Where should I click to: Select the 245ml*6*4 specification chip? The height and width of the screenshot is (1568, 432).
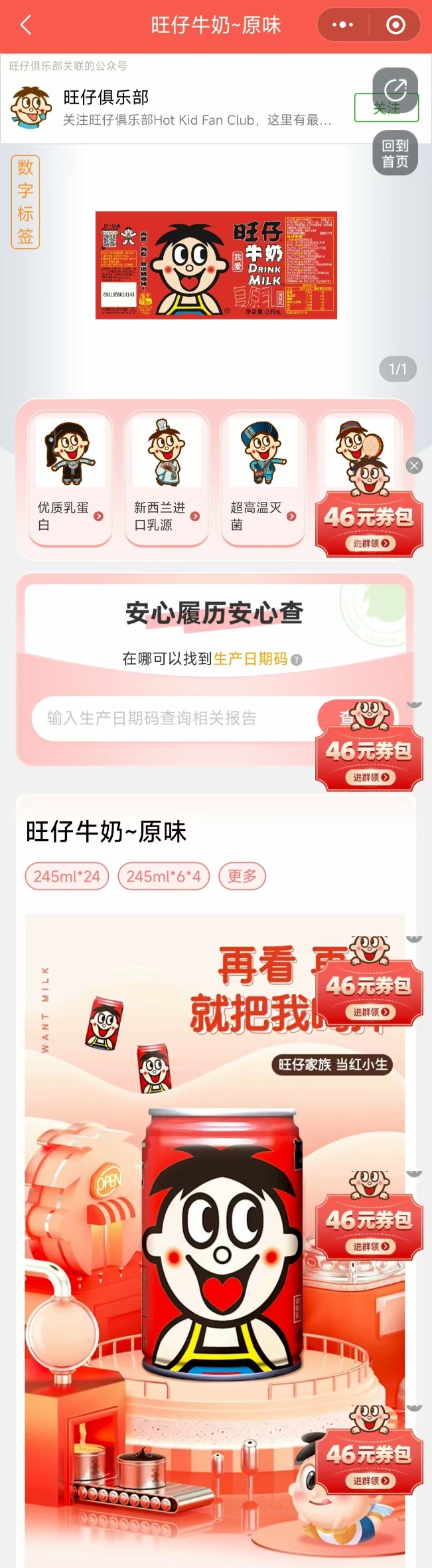click(x=163, y=876)
